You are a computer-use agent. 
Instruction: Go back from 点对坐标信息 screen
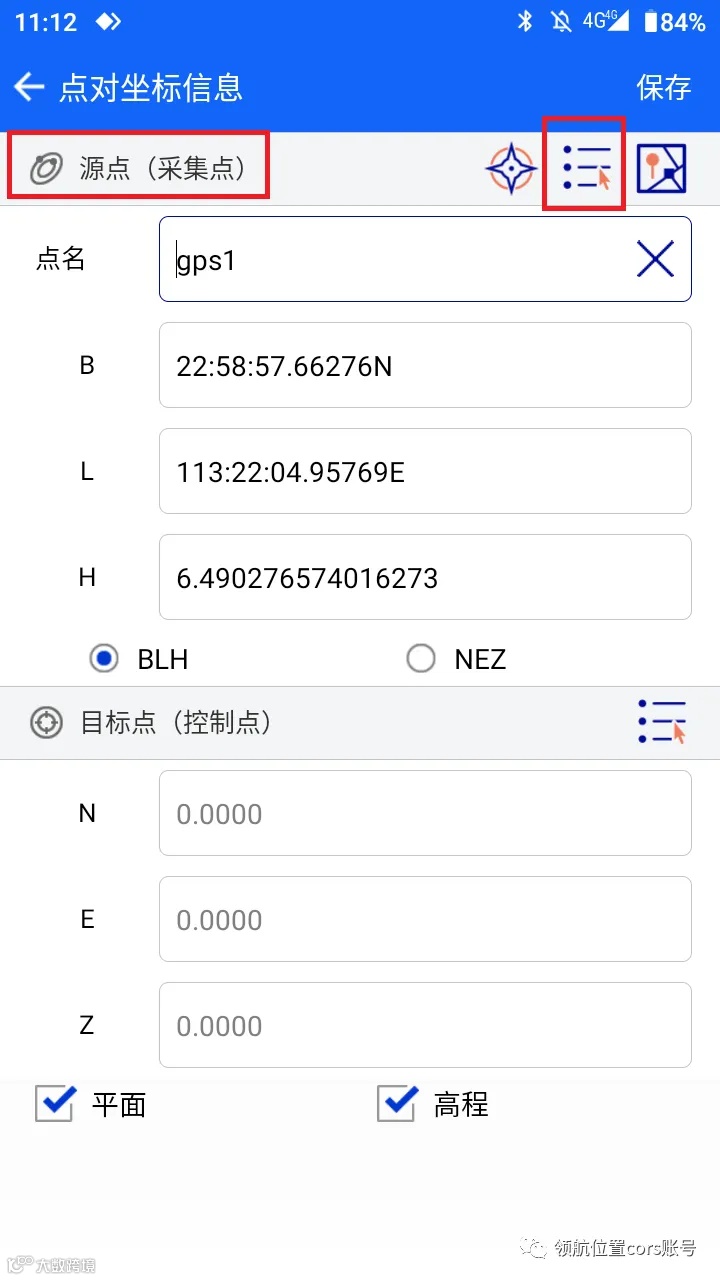pos(30,88)
